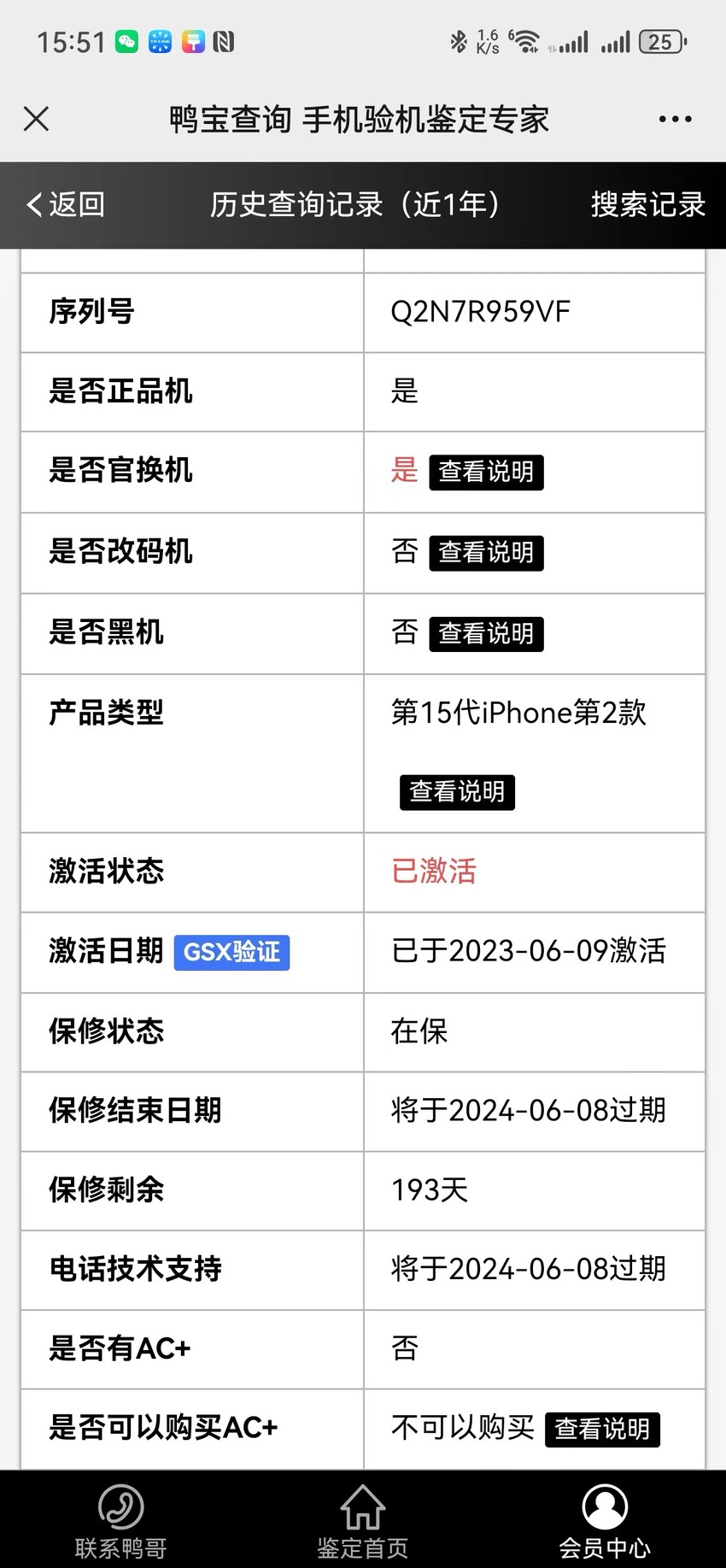This screenshot has width=726, height=1568.
Task: View 查看说明 for 是否黑机
Action: coord(486,634)
